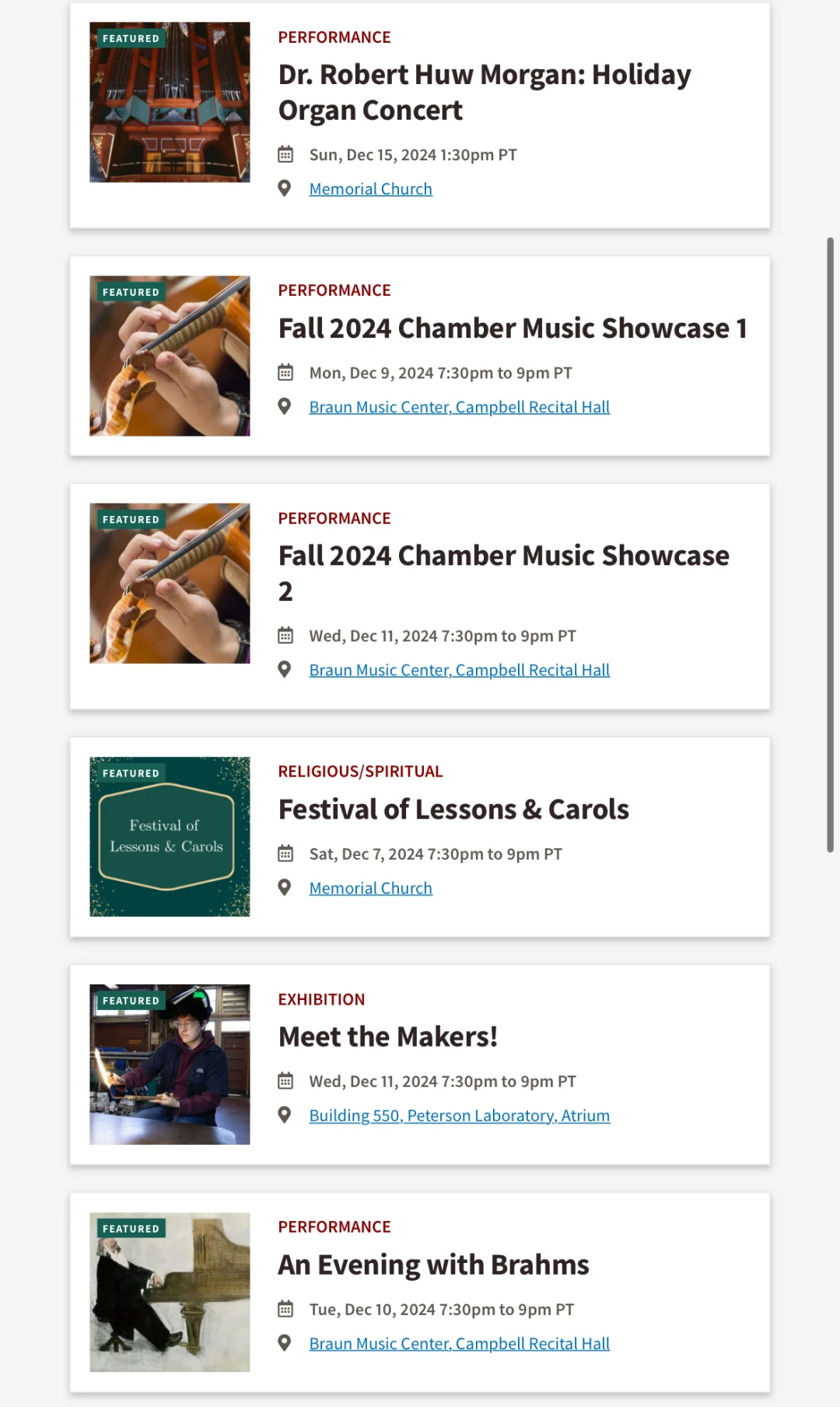This screenshot has width=840, height=1407.
Task: Click the Festival of Lessons & Carols thumbnail
Action: point(169,834)
